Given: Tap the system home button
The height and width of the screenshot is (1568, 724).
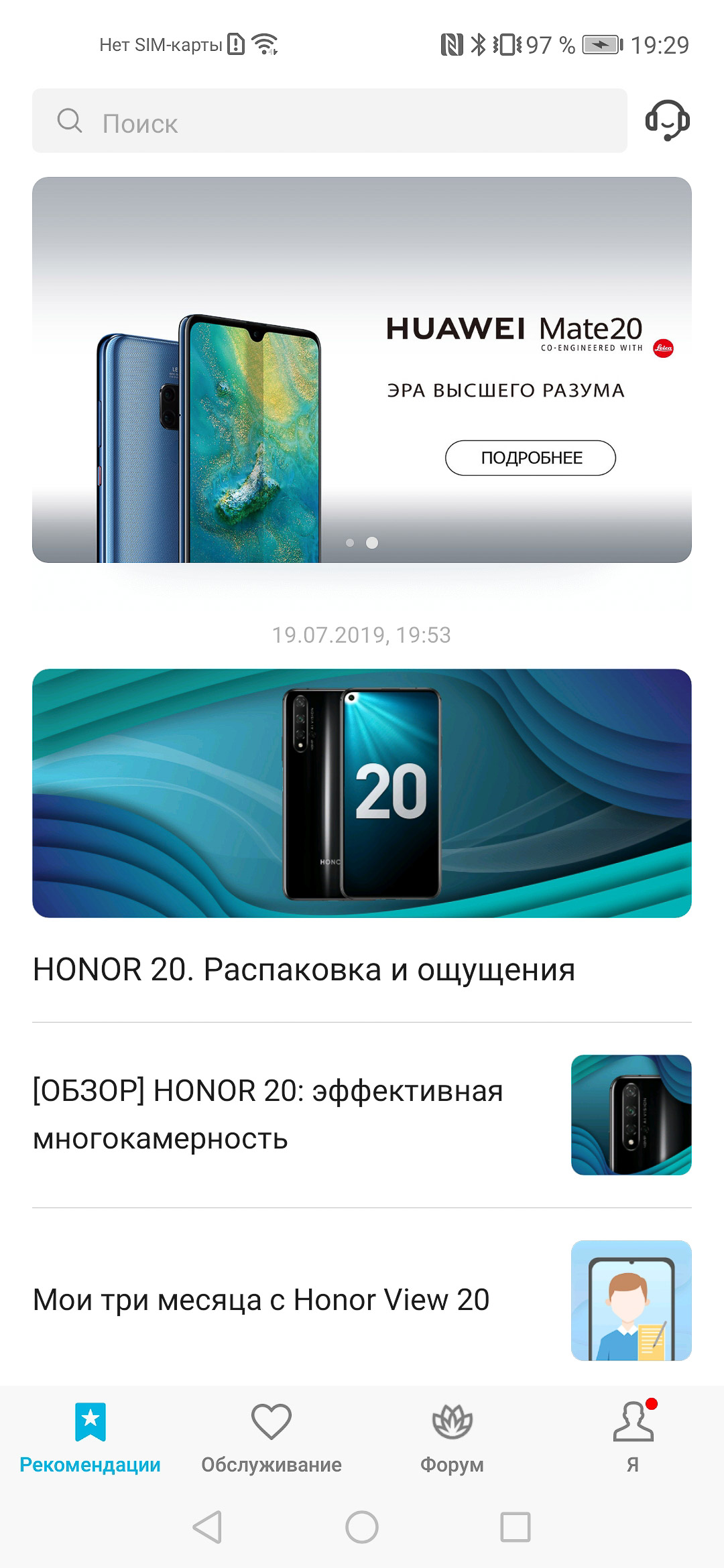Looking at the screenshot, I should coord(362,1528).
